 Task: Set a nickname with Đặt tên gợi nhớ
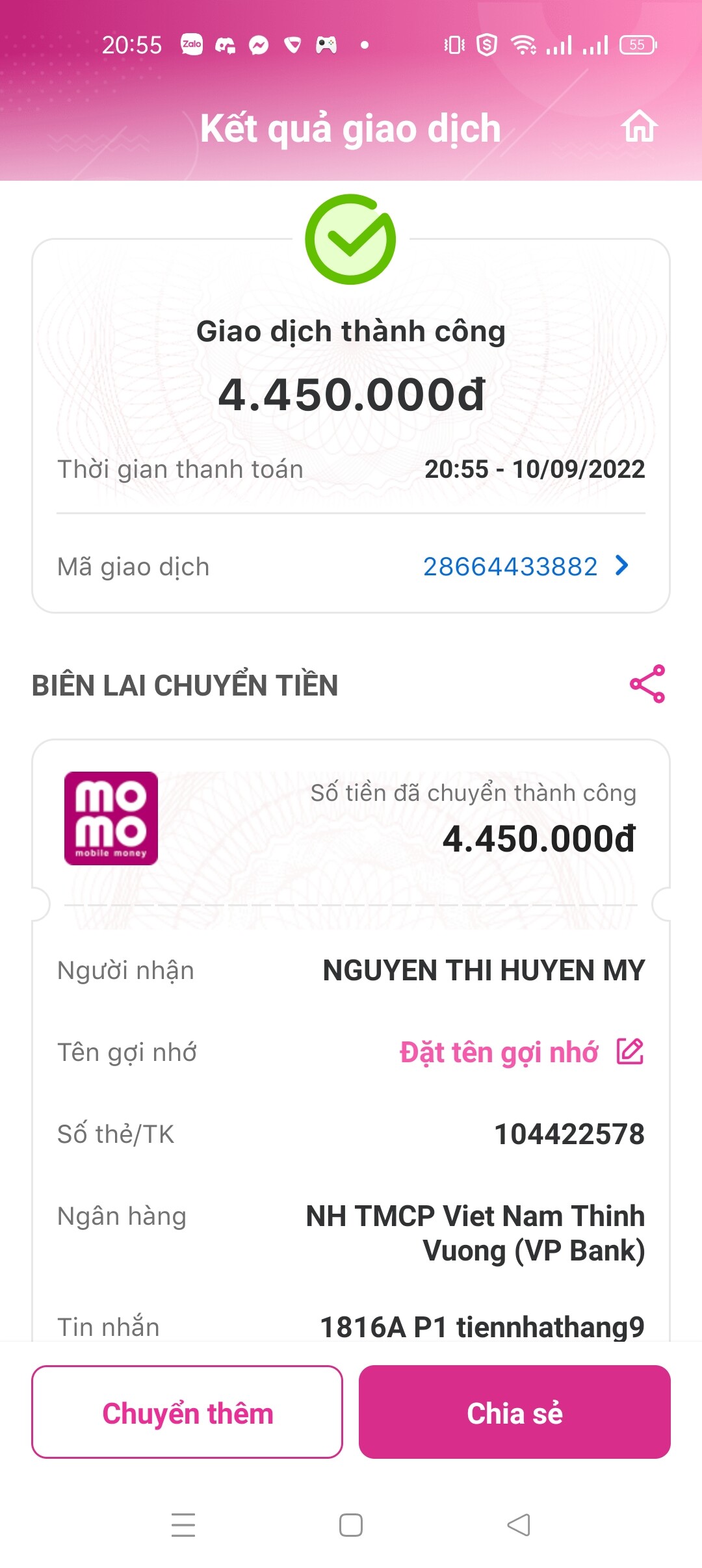[521, 1052]
